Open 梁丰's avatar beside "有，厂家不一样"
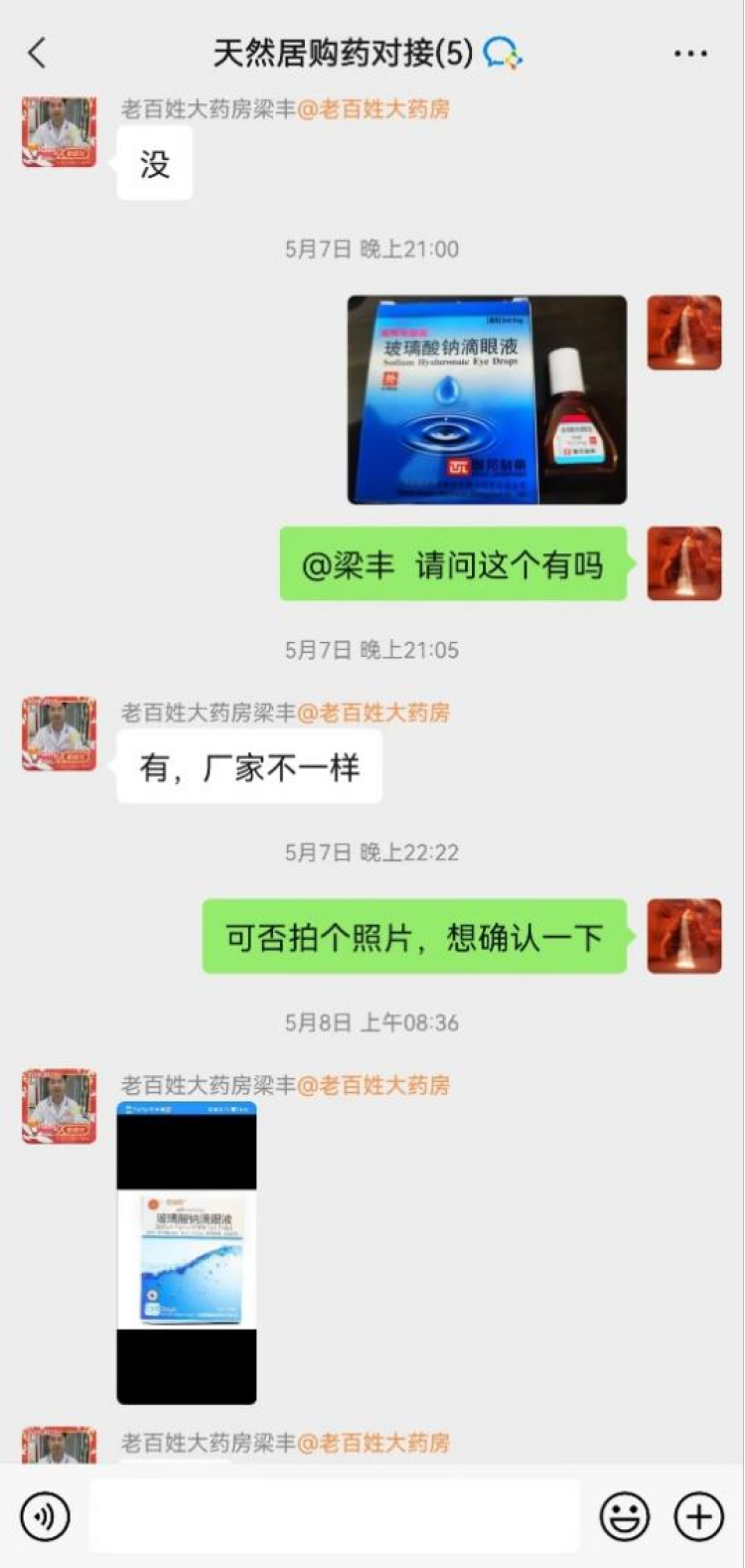The height and width of the screenshot is (1568, 745). (60, 734)
